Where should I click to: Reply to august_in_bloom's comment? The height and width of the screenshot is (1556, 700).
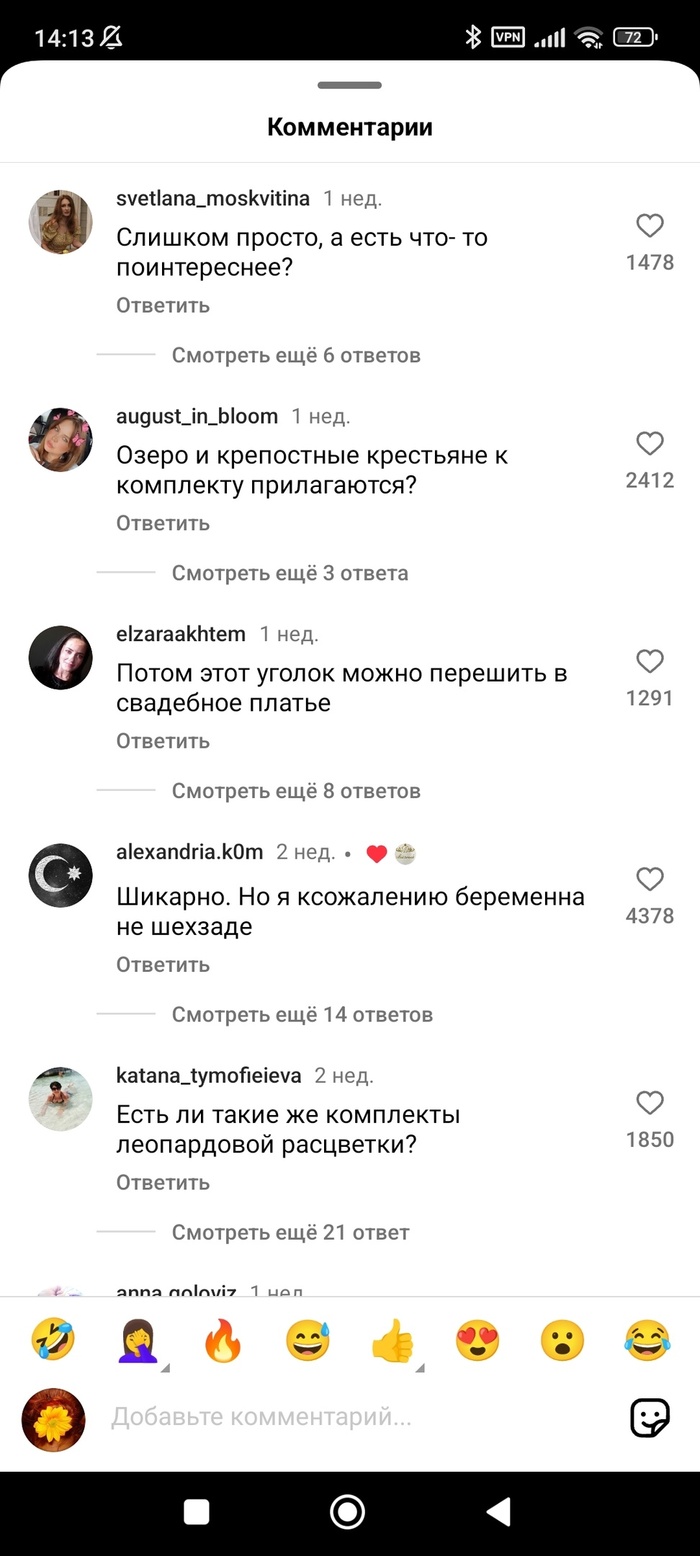click(x=163, y=523)
